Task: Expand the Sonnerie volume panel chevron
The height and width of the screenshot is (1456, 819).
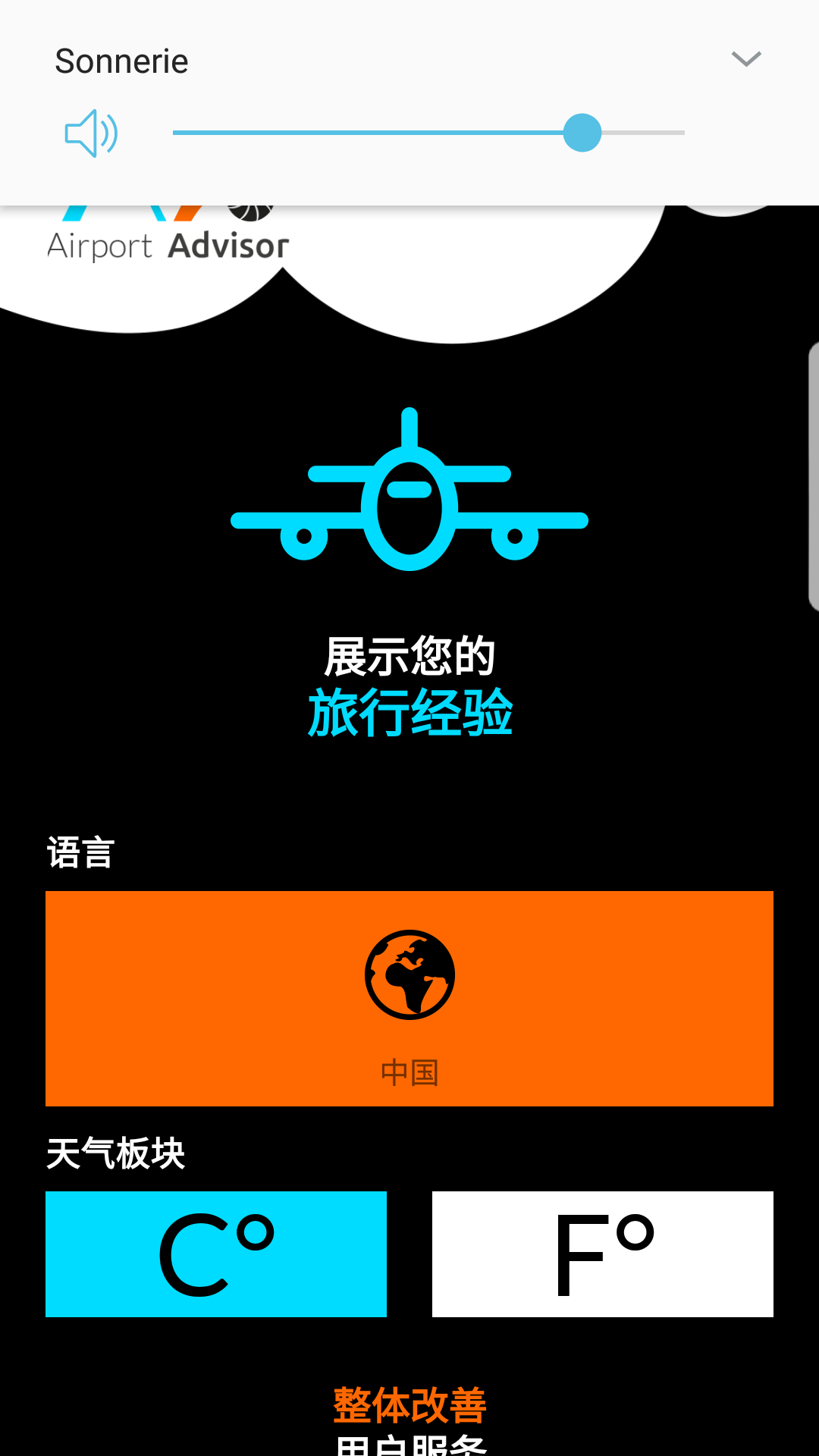Action: (746, 59)
